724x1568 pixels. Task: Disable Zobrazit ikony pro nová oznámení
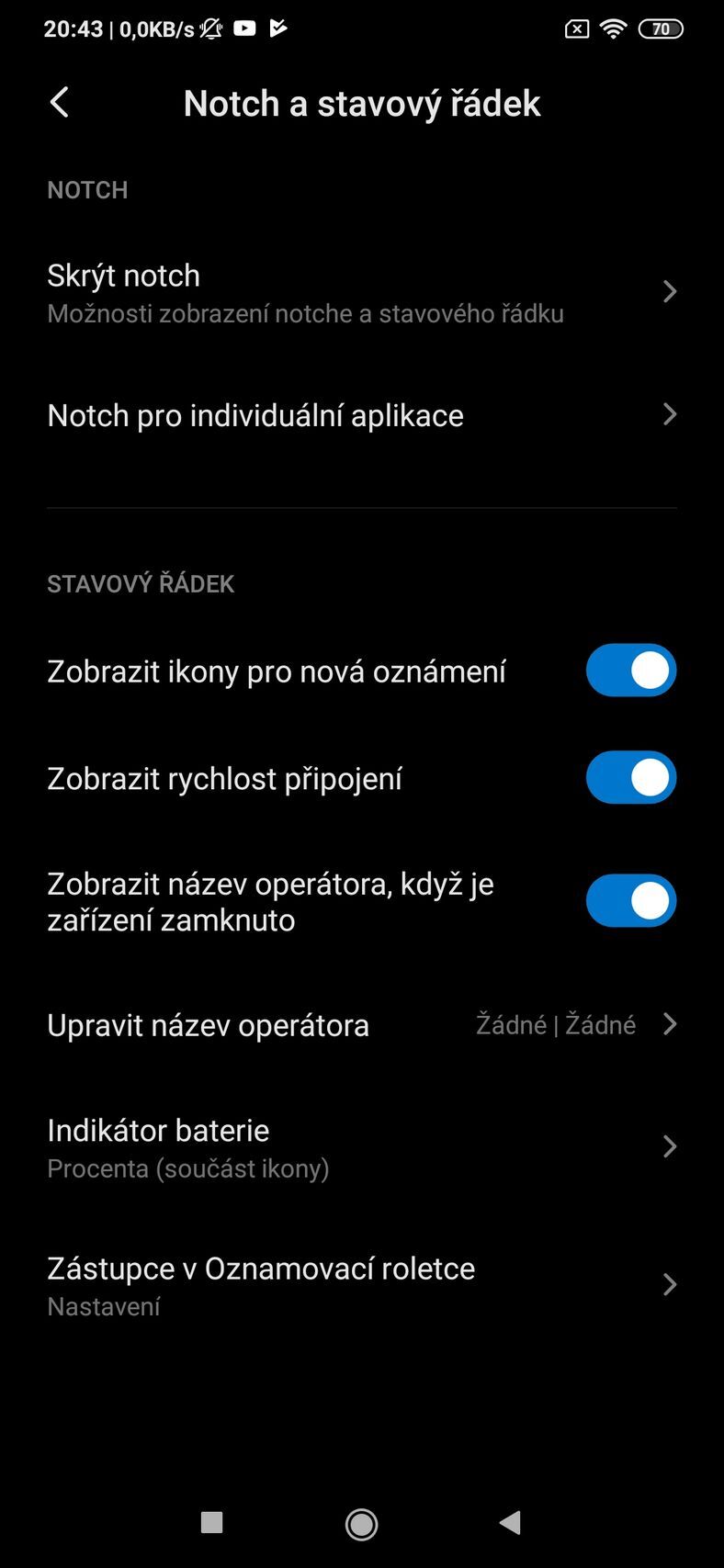[x=630, y=670]
